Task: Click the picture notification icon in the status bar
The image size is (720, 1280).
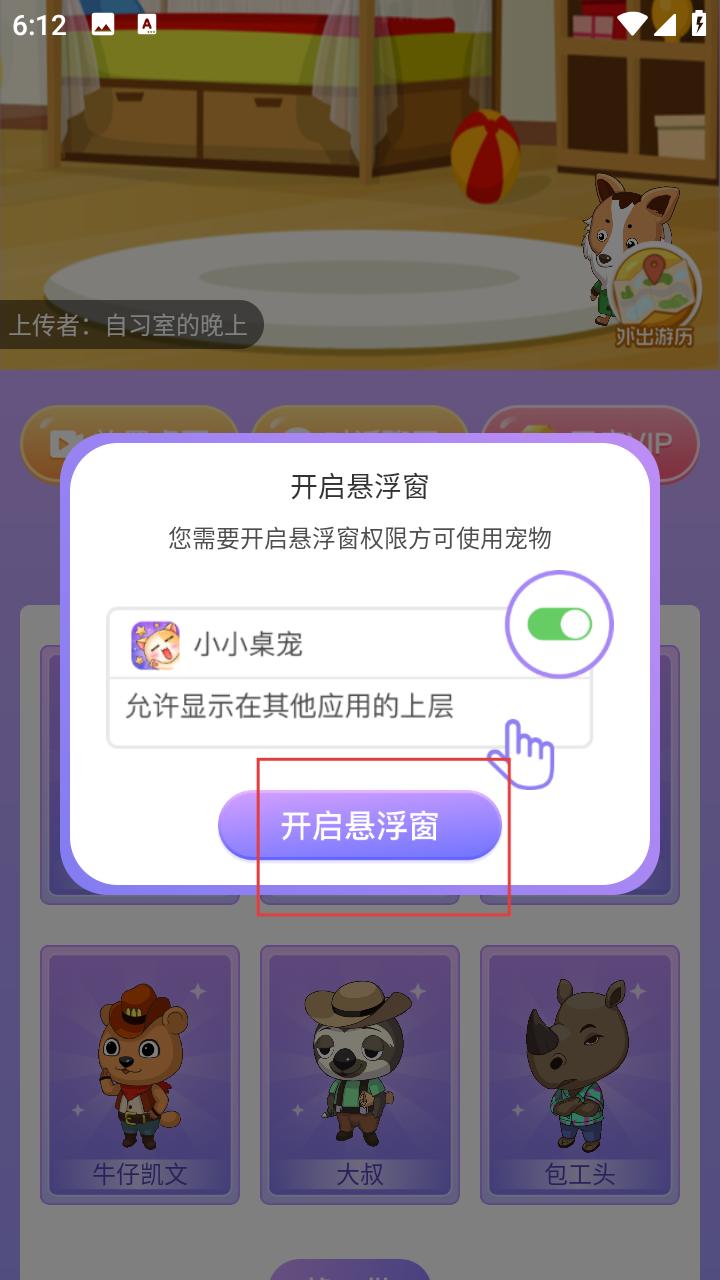Action: (101, 22)
